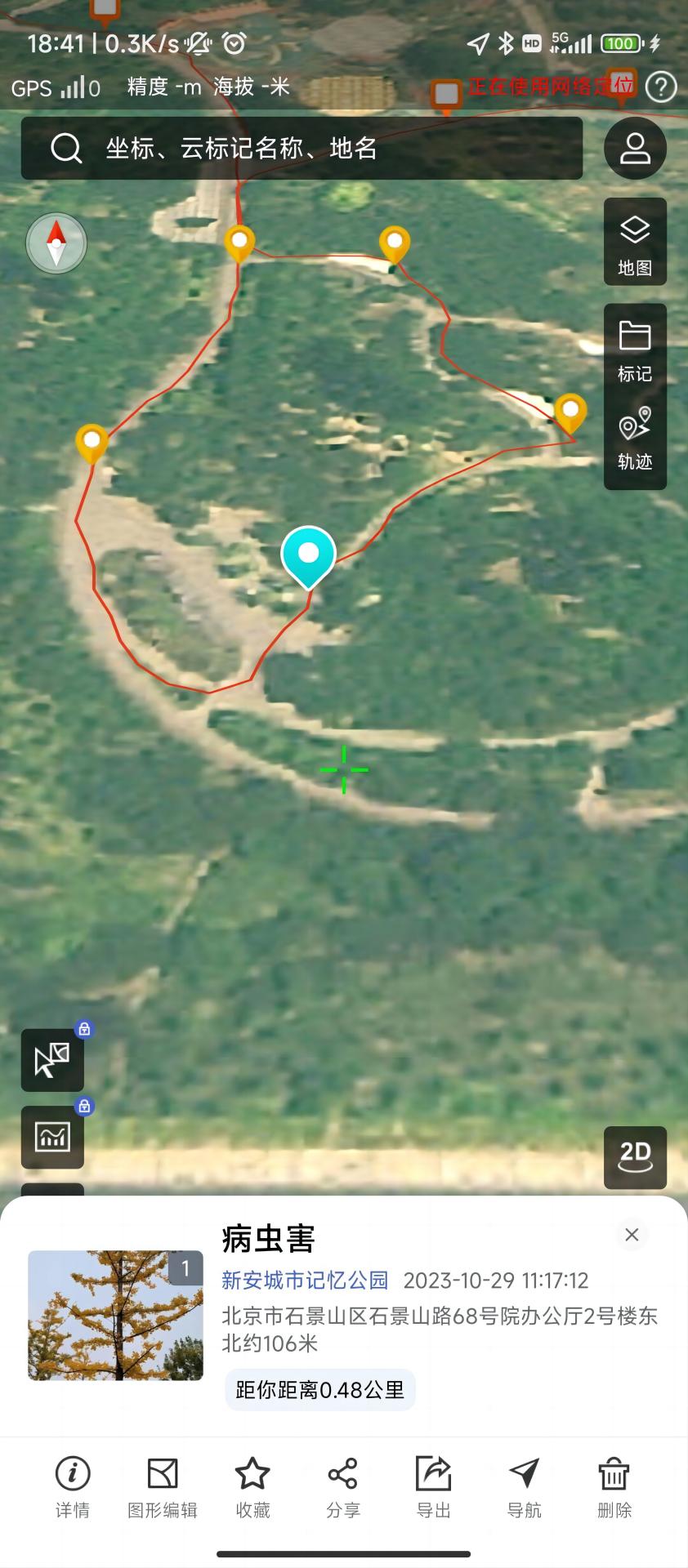Open the 轨迹 tracks button
This screenshot has width=688, height=1568.
pos(635,439)
